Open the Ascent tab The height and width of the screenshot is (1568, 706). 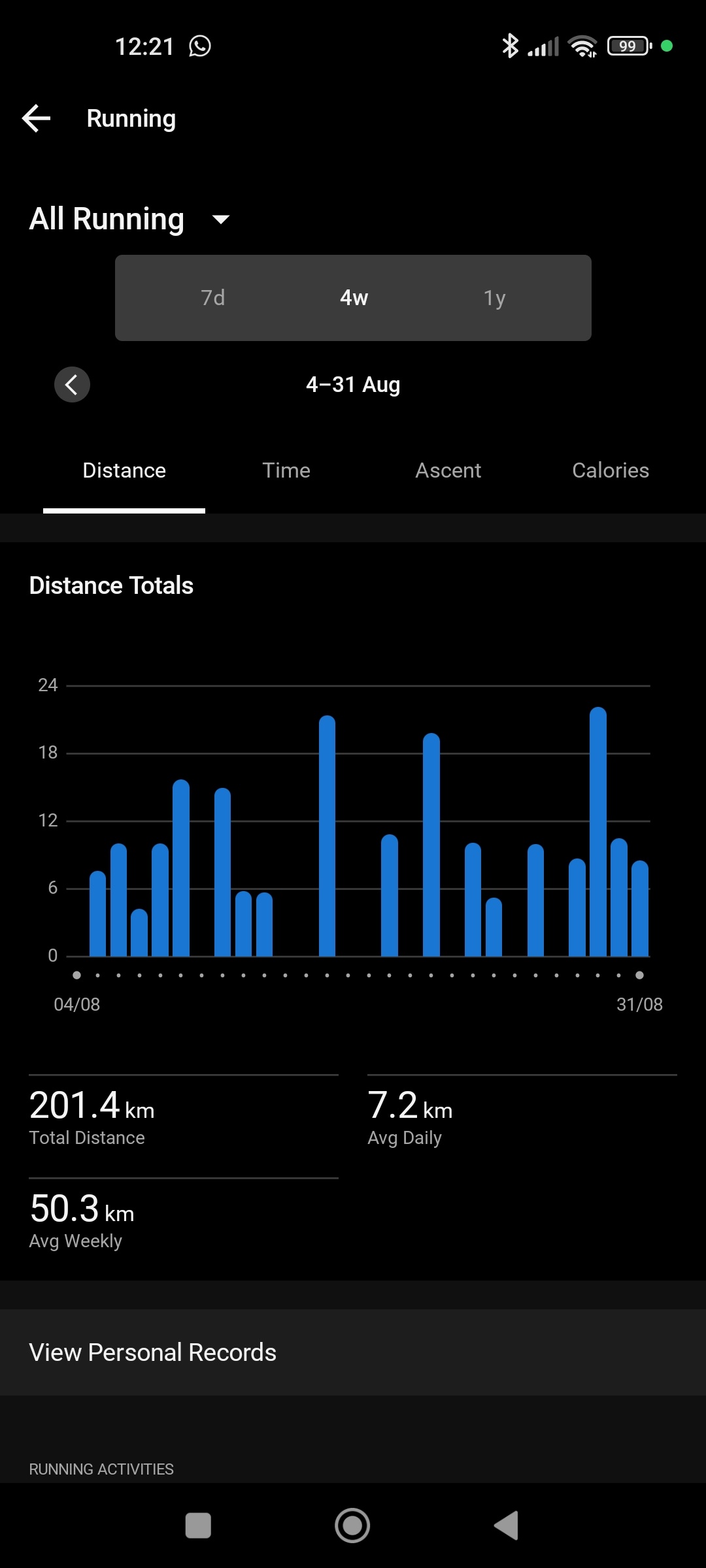448,470
